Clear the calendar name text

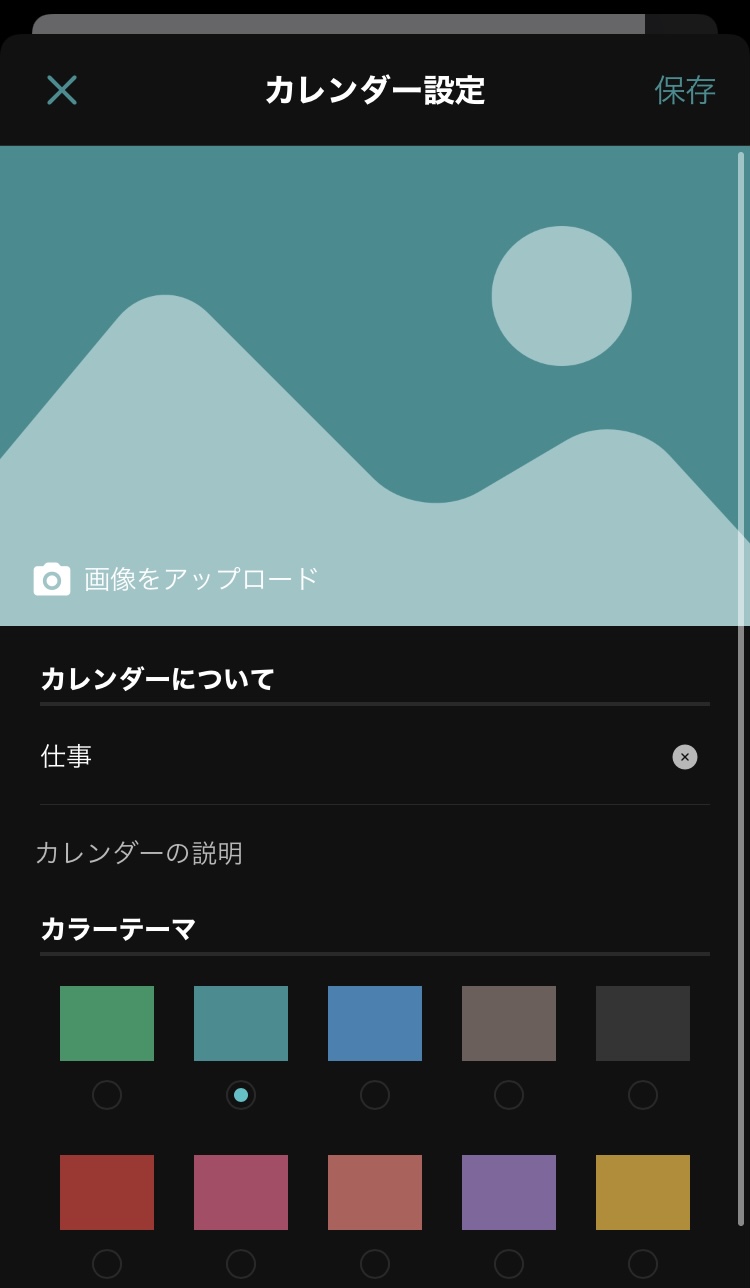point(685,757)
